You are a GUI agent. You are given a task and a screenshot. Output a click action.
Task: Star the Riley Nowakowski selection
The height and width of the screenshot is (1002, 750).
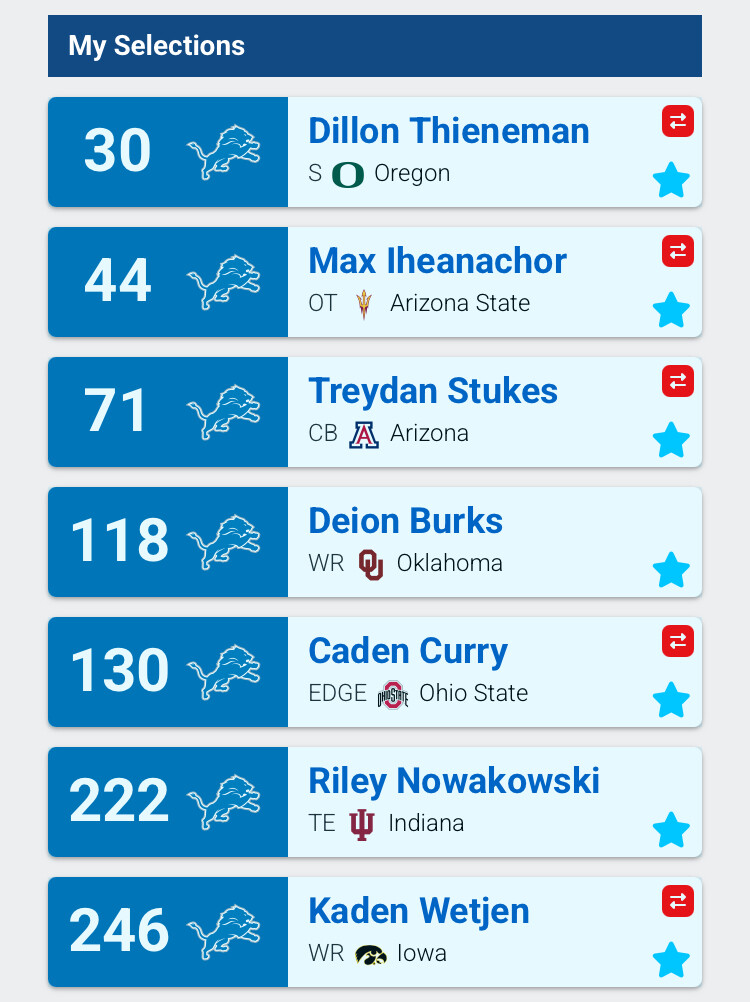[x=671, y=831]
